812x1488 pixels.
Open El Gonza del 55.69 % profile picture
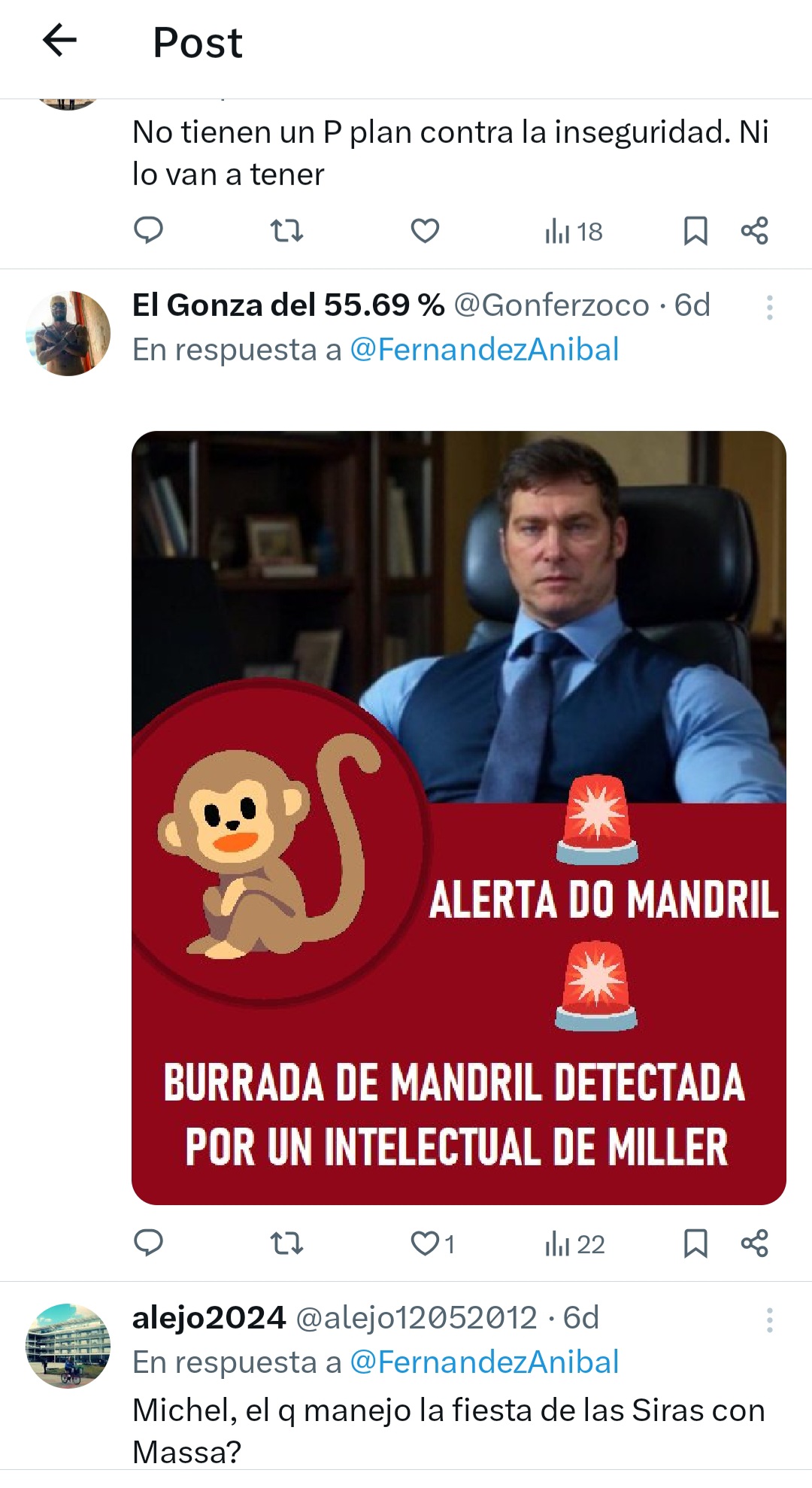68,333
